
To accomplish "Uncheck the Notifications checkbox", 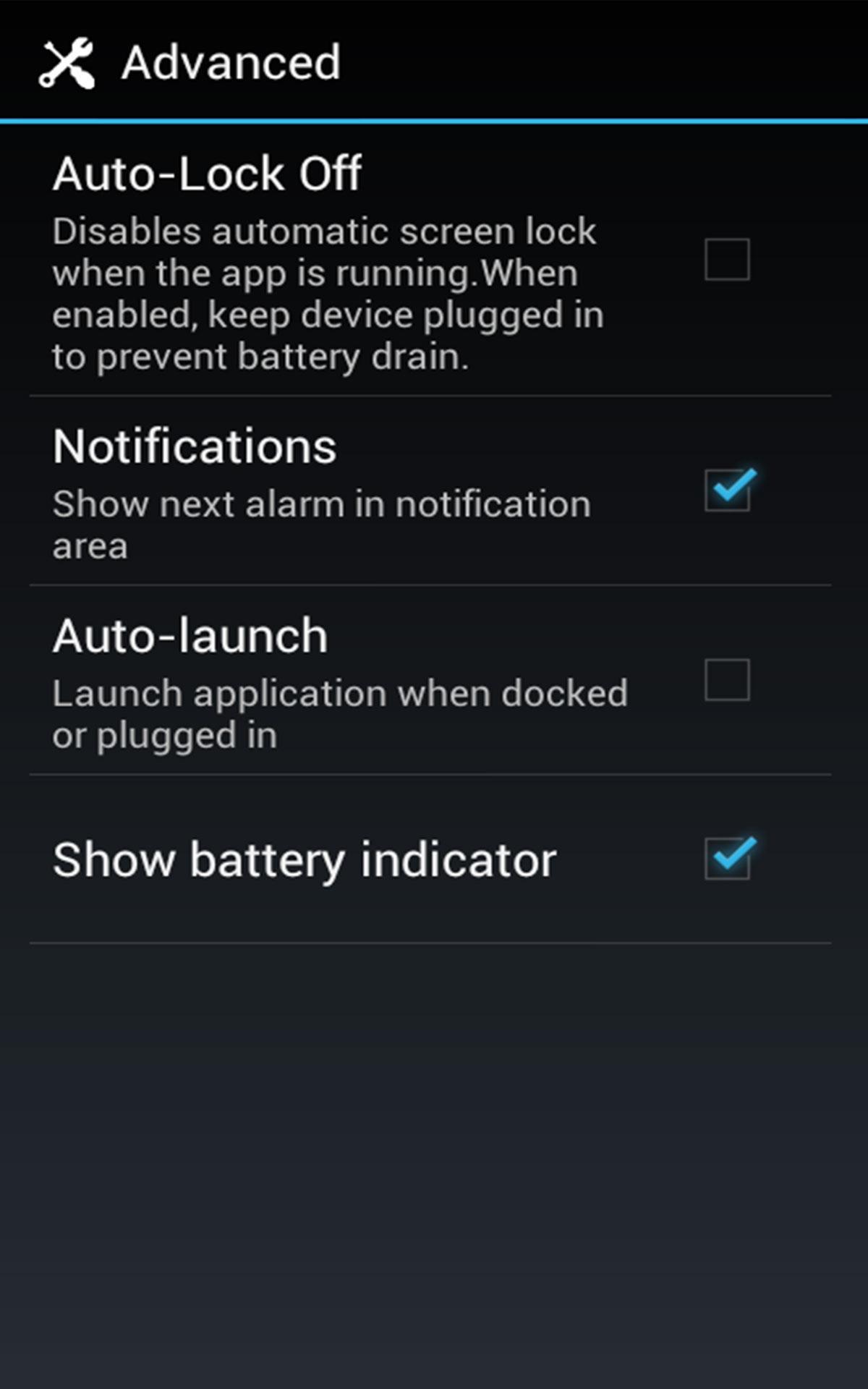I will pos(727,490).
